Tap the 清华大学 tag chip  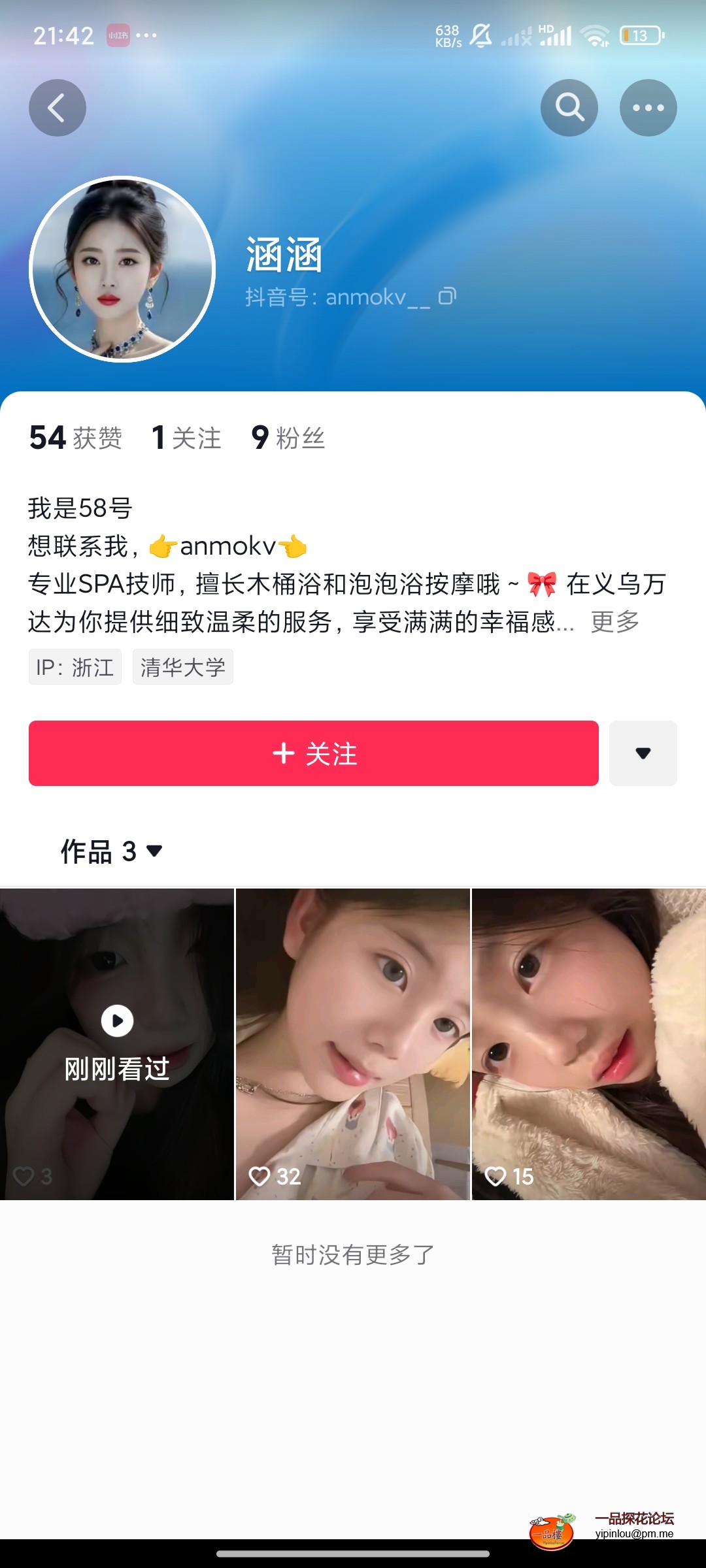coord(182,667)
